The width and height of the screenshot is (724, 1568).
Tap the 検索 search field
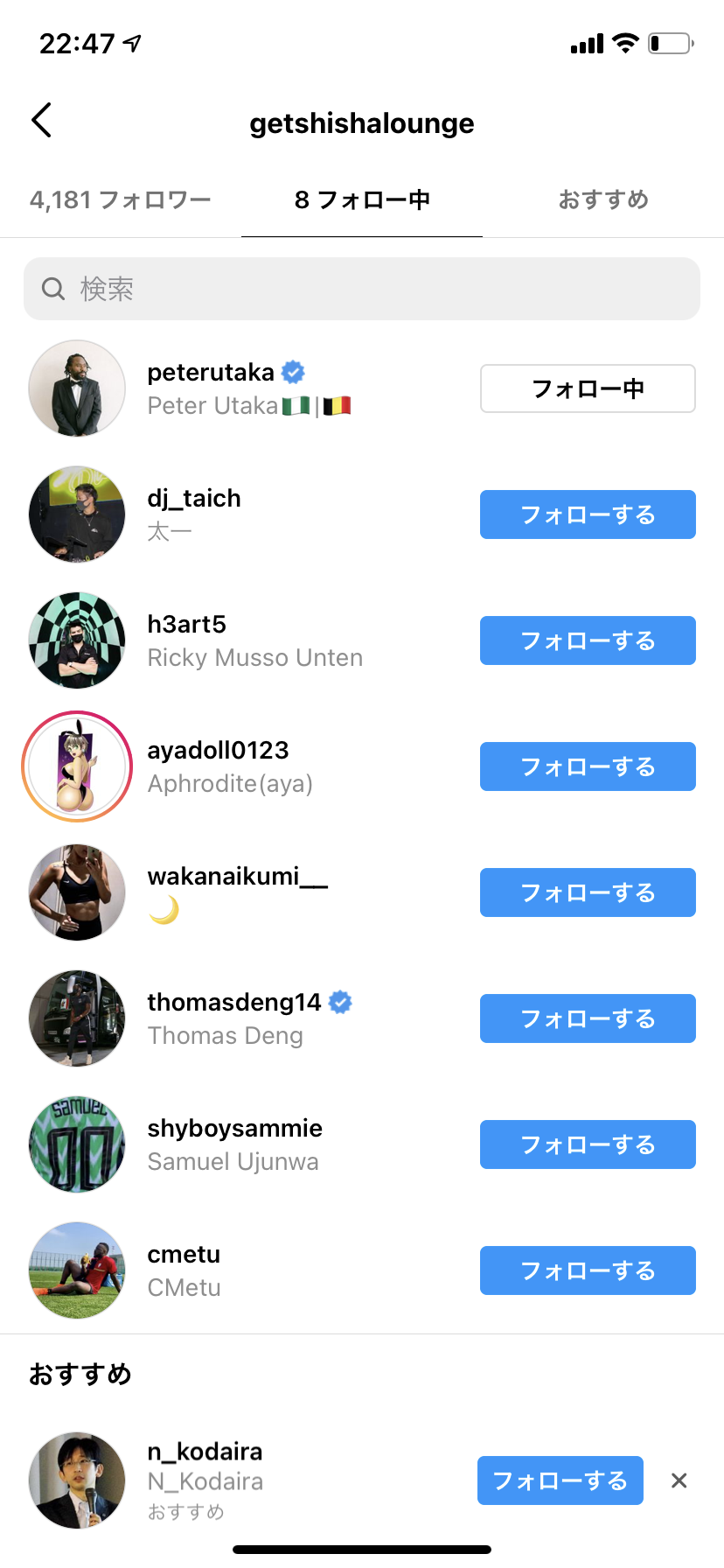click(362, 289)
